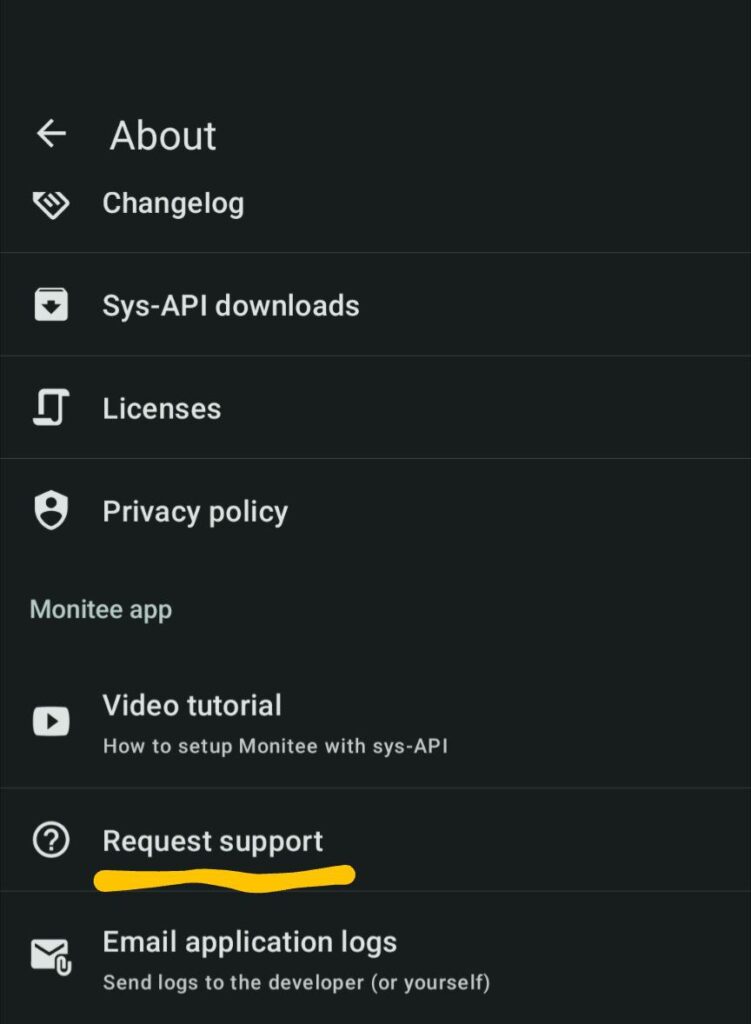
Task: Open the Privacy policy
Action: [195, 512]
